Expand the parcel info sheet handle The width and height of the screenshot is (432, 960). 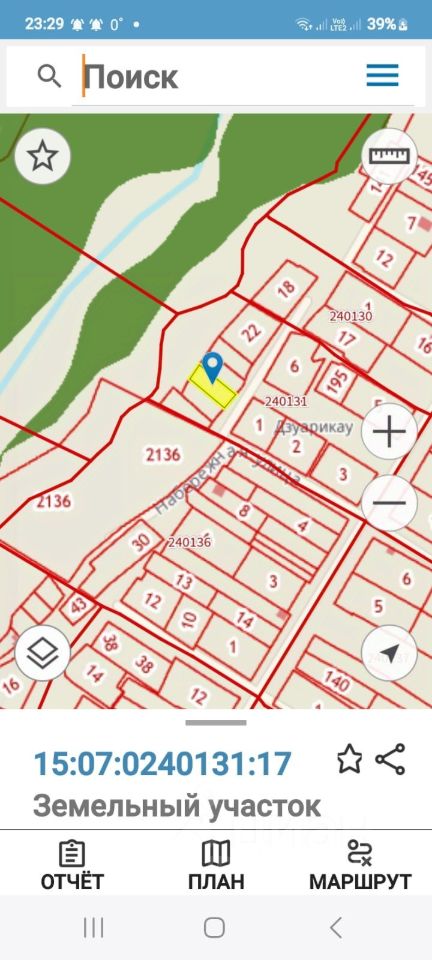point(216,722)
